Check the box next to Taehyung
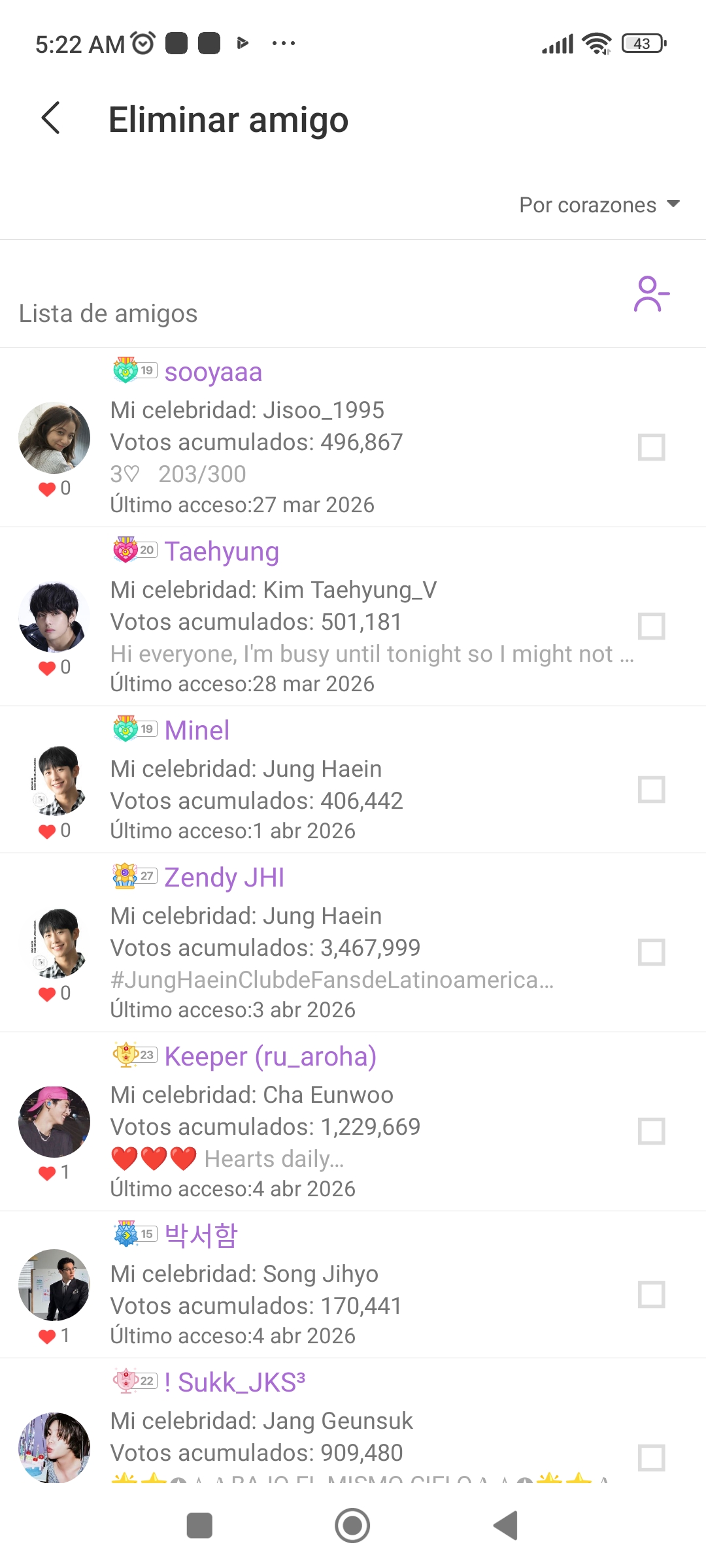This screenshot has width=706, height=1568. click(x=651, y=626)
